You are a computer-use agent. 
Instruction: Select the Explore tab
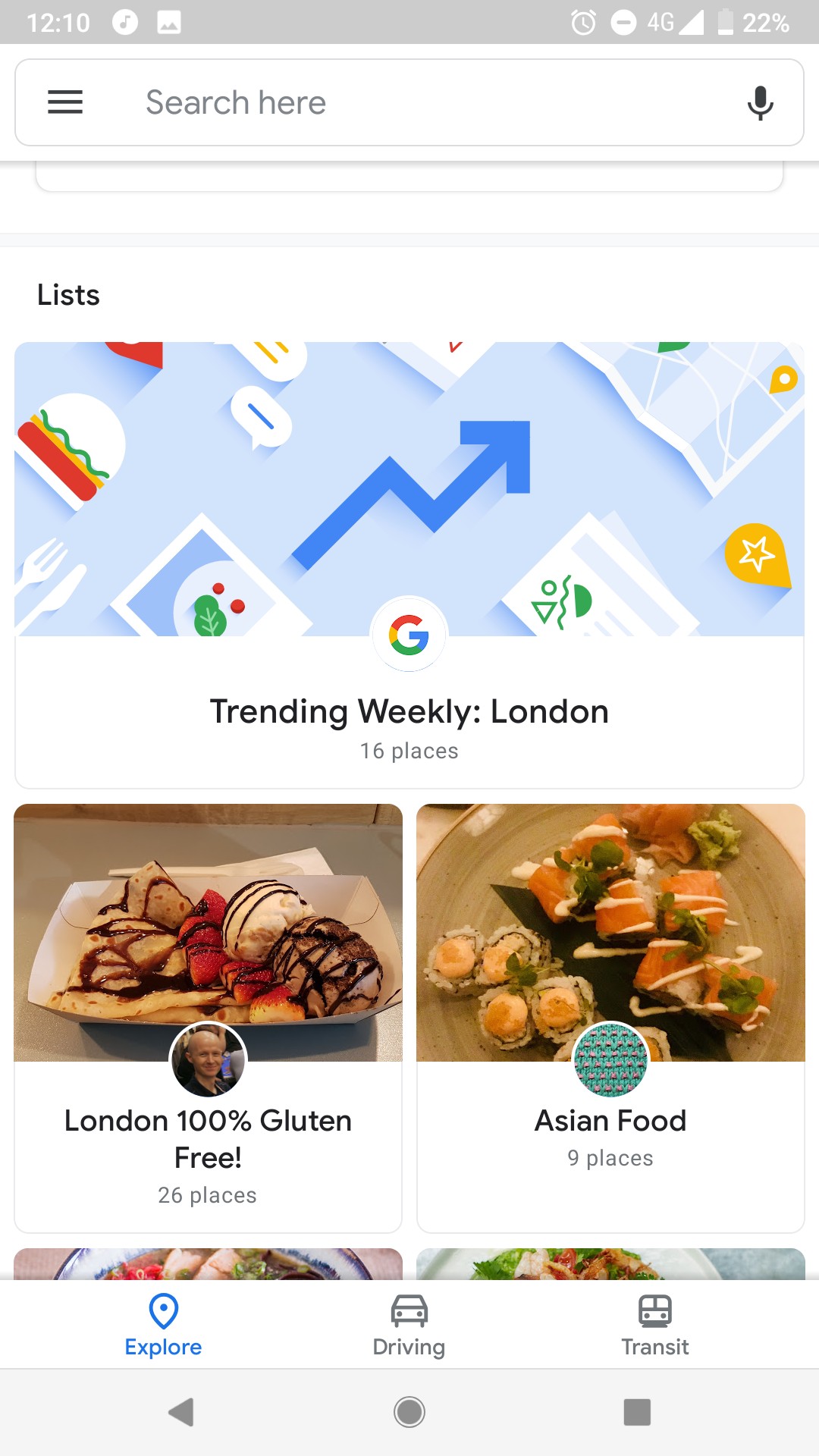(164, 1325)
